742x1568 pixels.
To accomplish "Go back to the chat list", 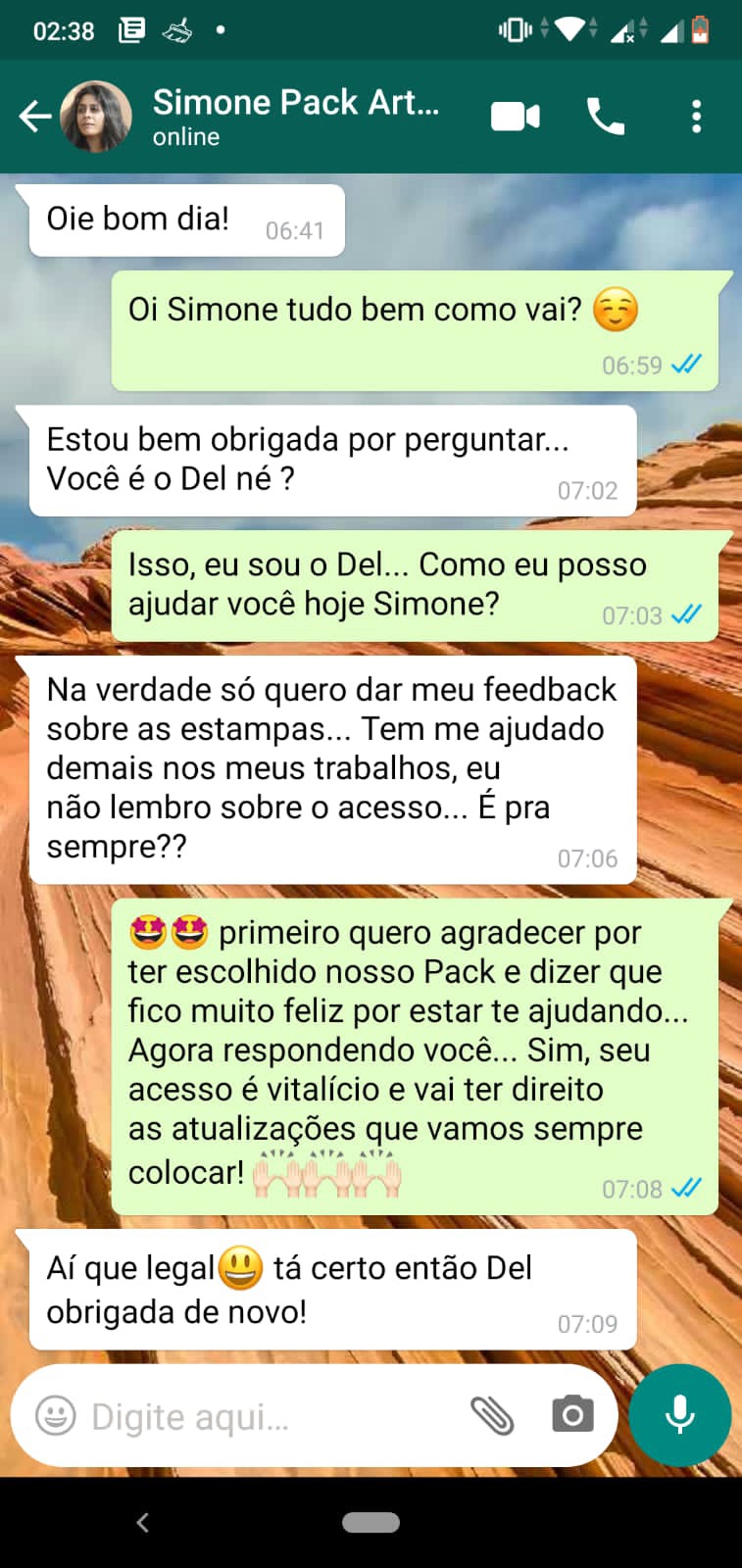I will (x=34, y=117).
